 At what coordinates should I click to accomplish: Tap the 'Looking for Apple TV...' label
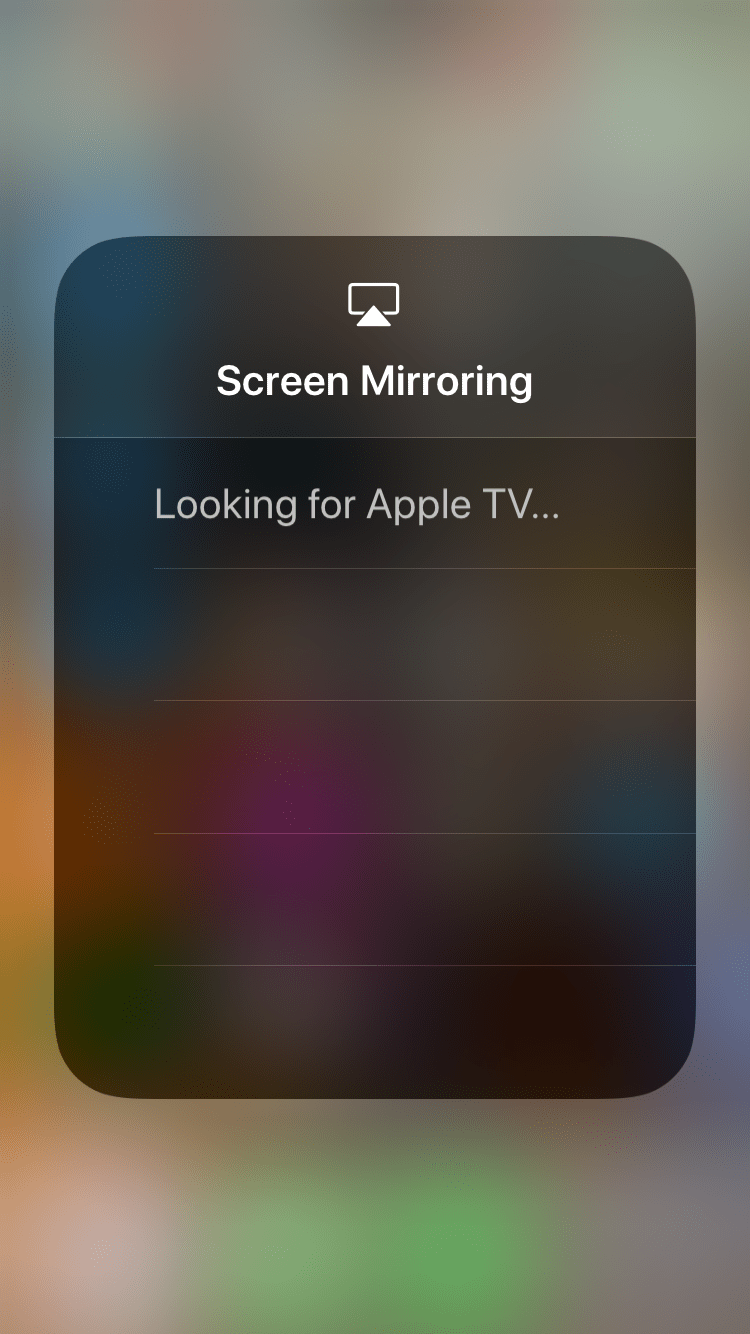[x=358, y=504]
